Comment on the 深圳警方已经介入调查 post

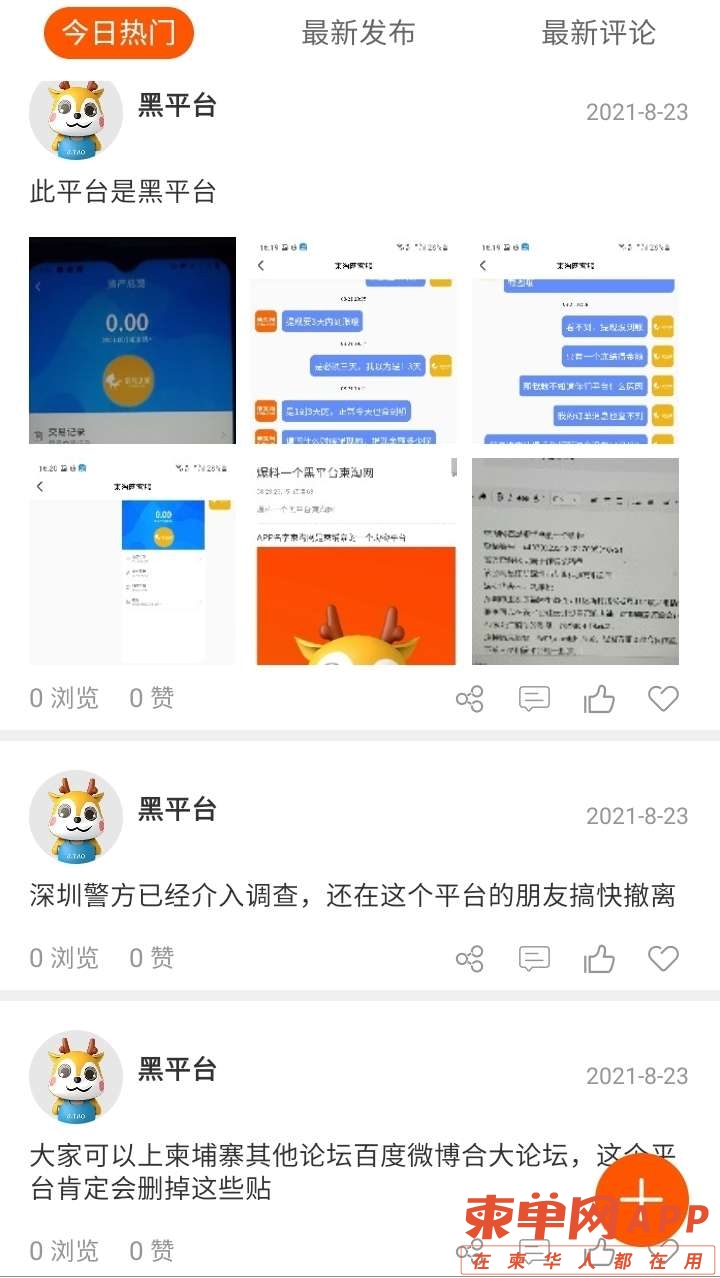[x=534, y=960]
